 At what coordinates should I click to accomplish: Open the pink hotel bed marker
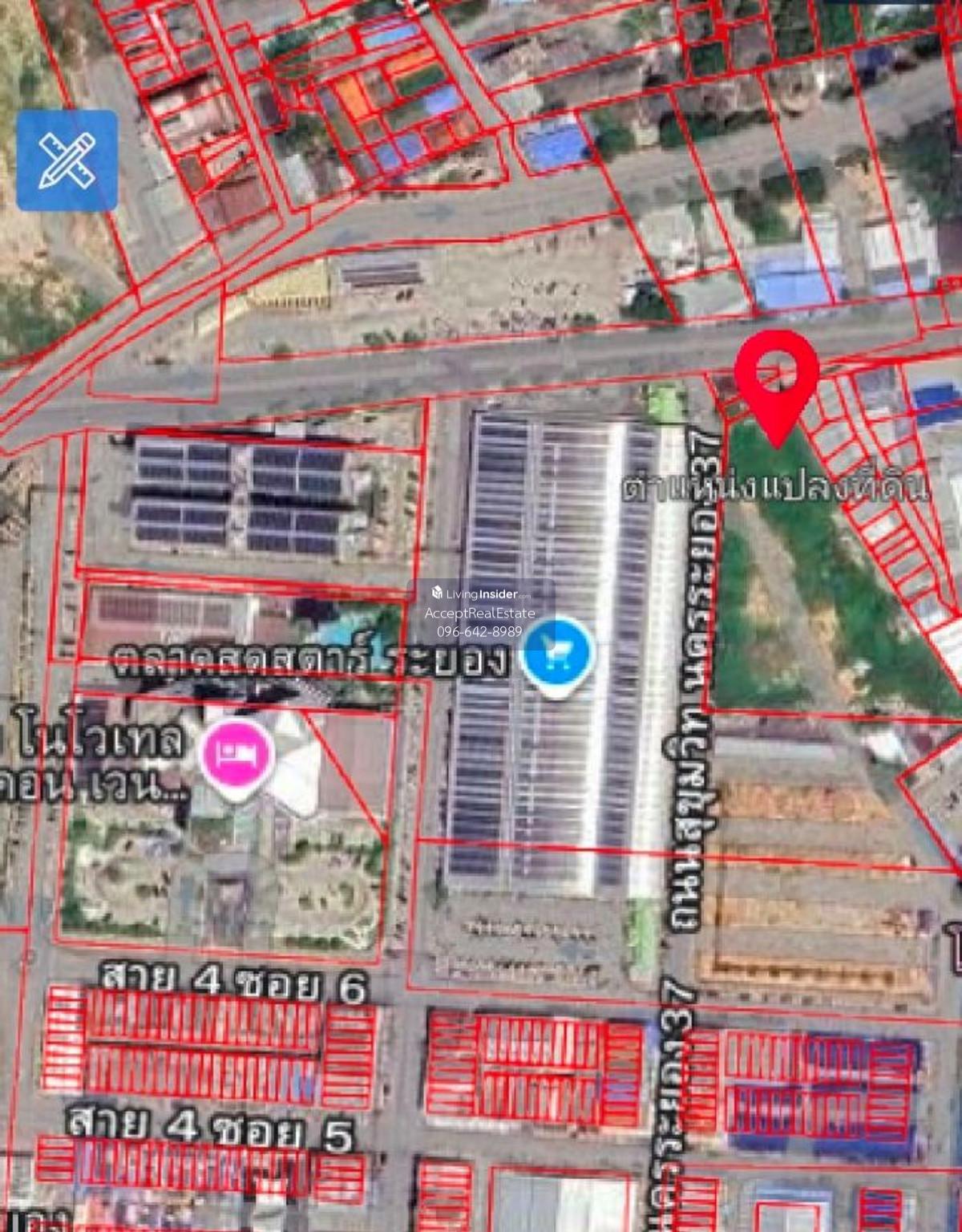pyautogui.click(x=238, y=752)
